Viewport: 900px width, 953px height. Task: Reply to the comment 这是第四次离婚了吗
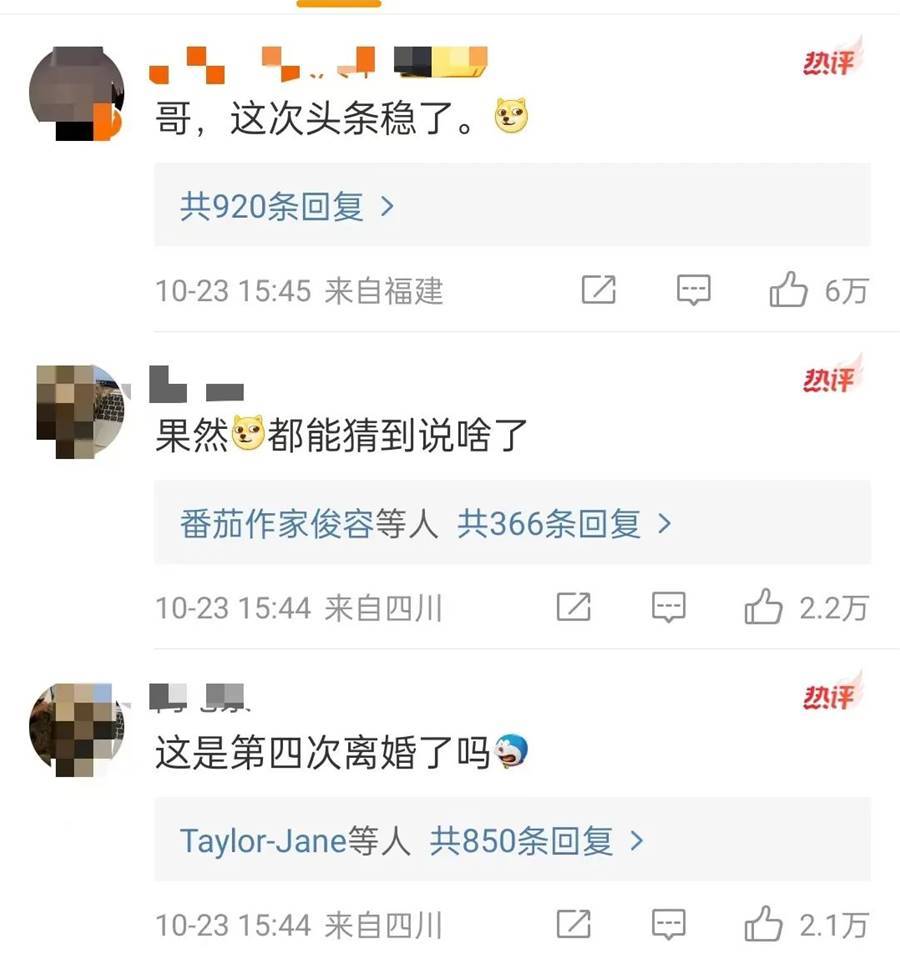click(x=668, y=924)
